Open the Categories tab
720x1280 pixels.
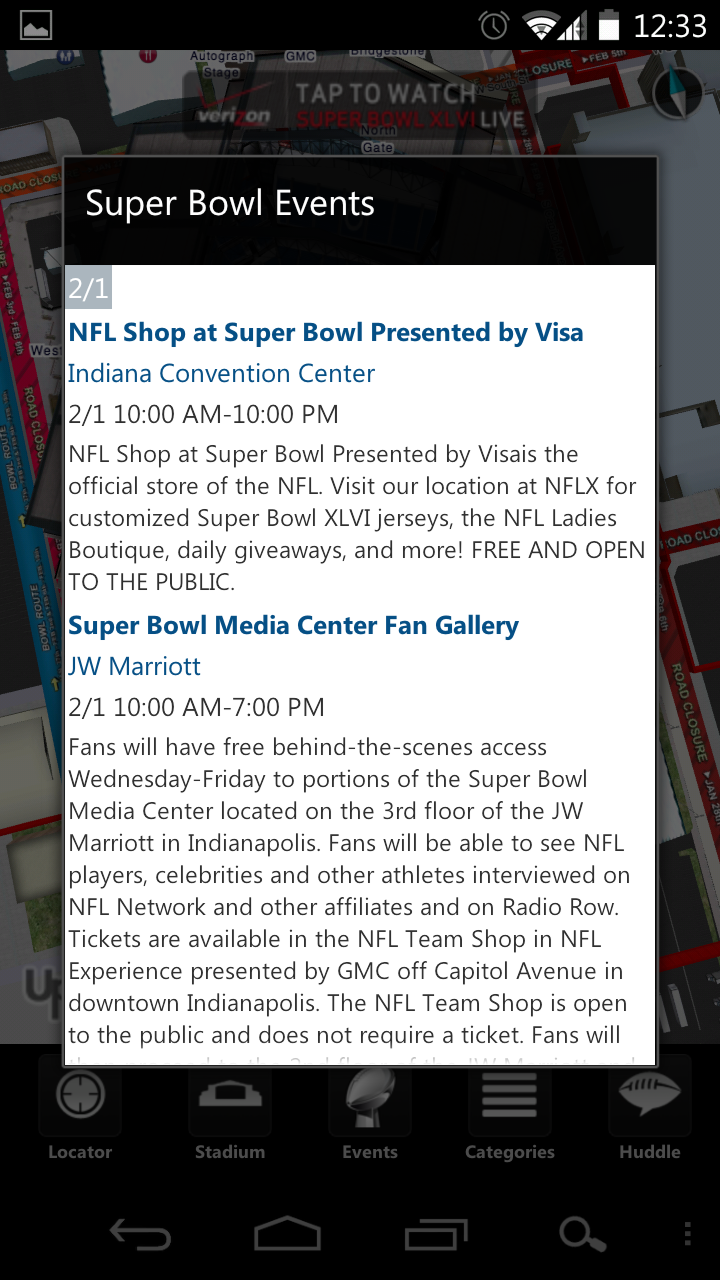(x=509, y=1112)
